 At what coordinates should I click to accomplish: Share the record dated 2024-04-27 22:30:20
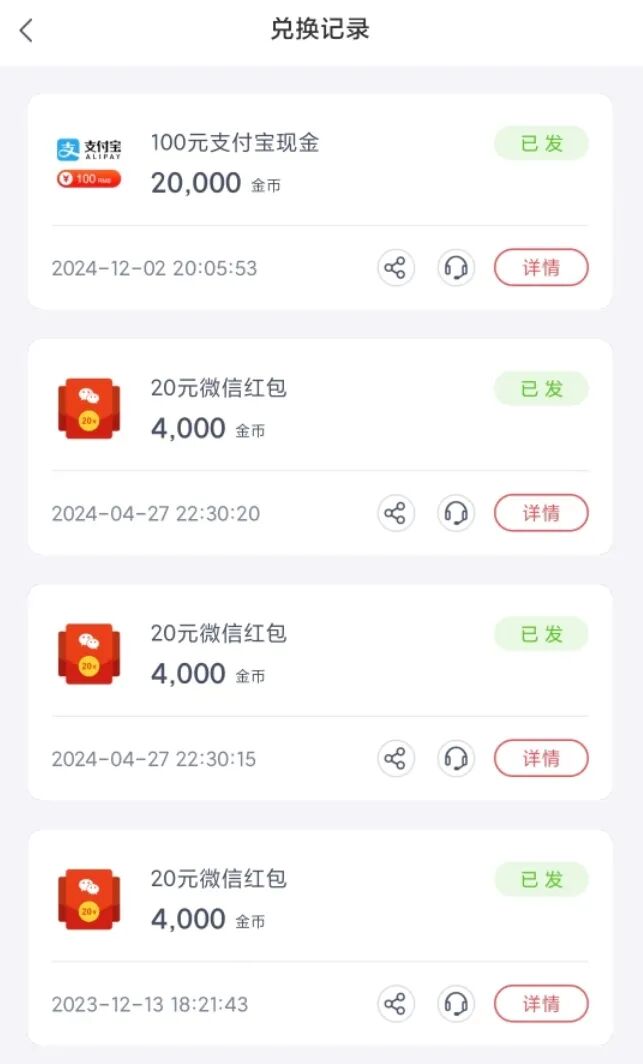395,513
